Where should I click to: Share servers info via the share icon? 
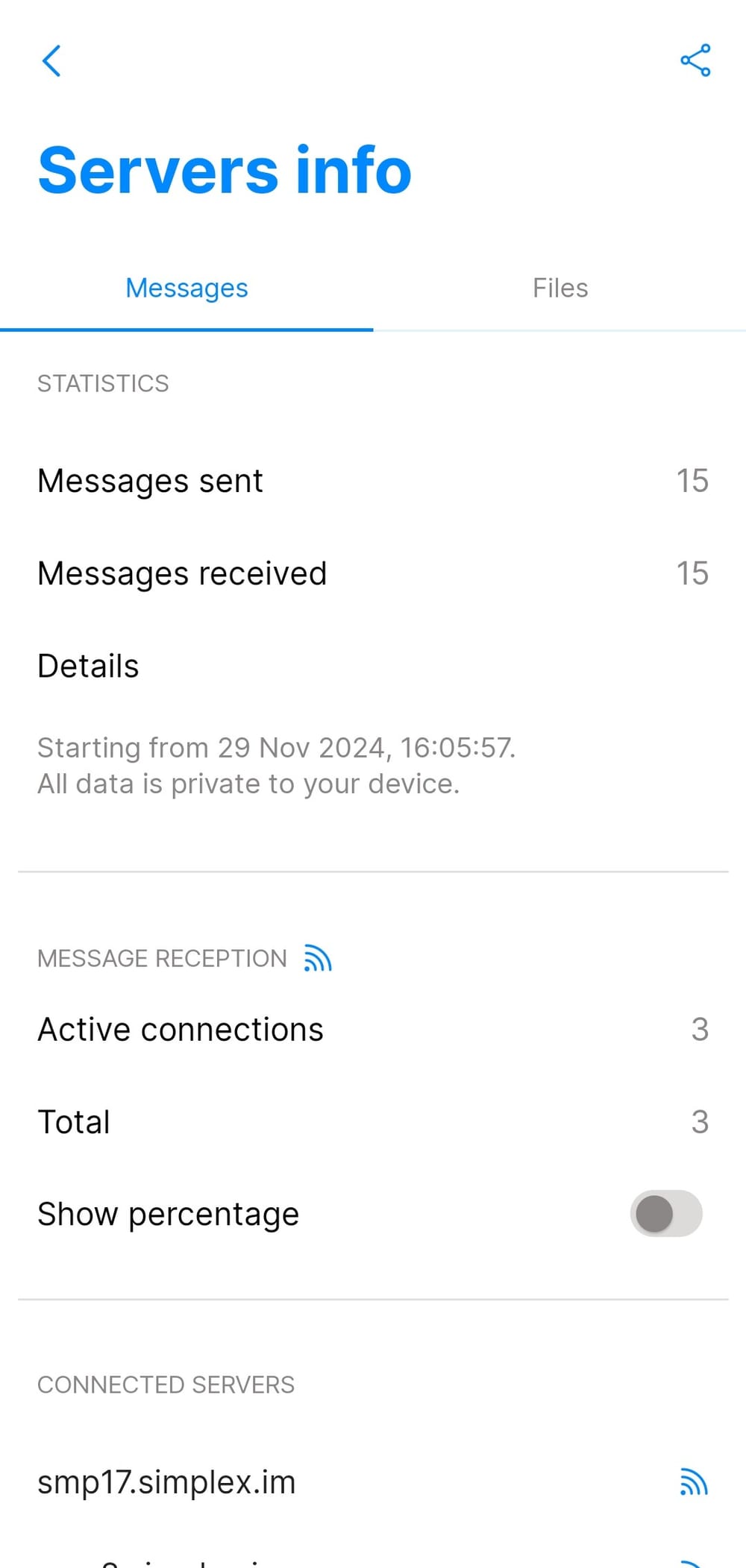click(x=694, y=61)
